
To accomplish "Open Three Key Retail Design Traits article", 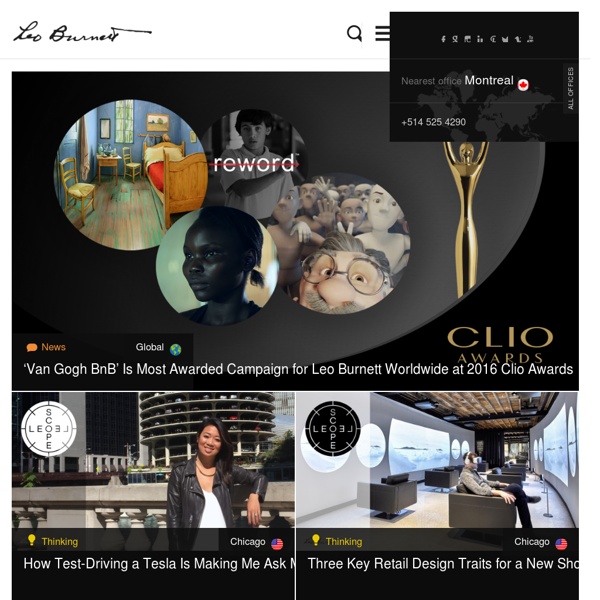I will coord(442,563).
